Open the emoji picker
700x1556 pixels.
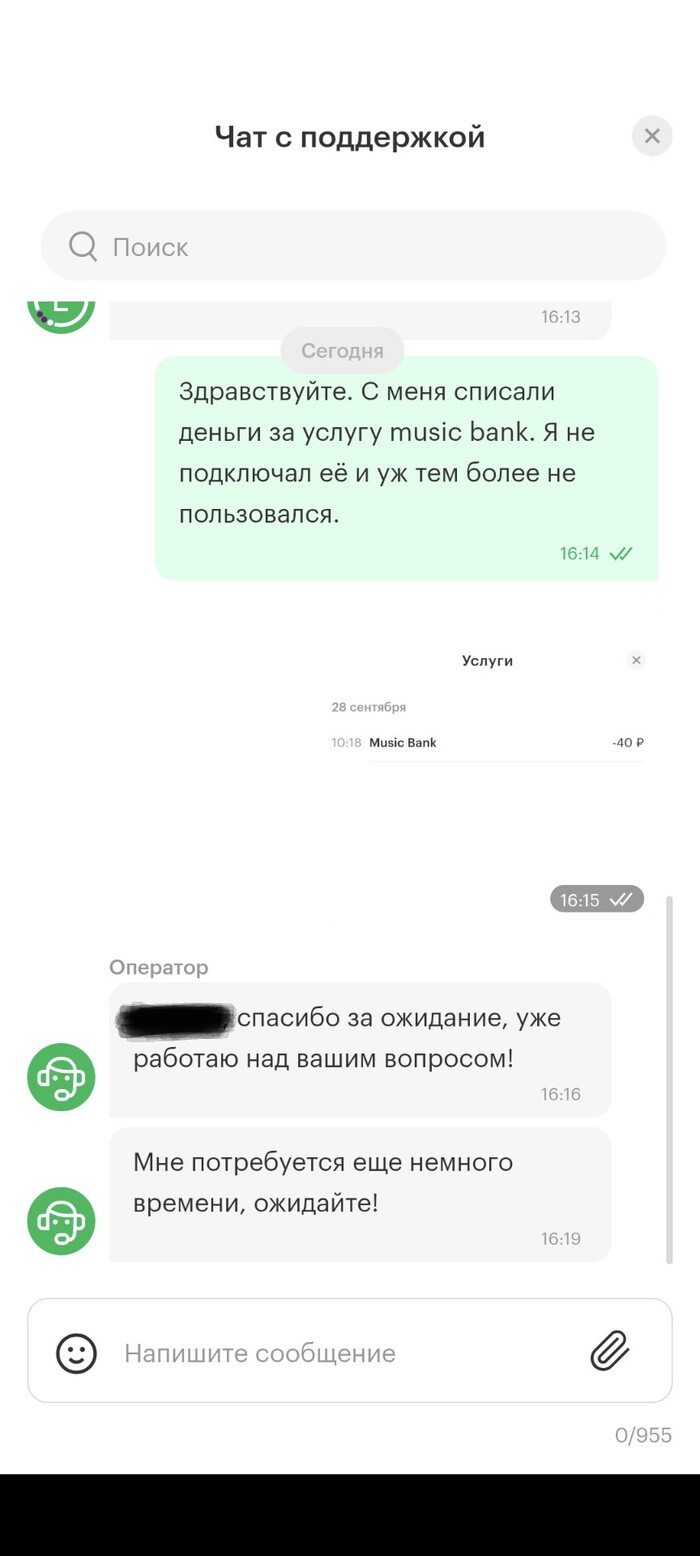coord(76,1353)
